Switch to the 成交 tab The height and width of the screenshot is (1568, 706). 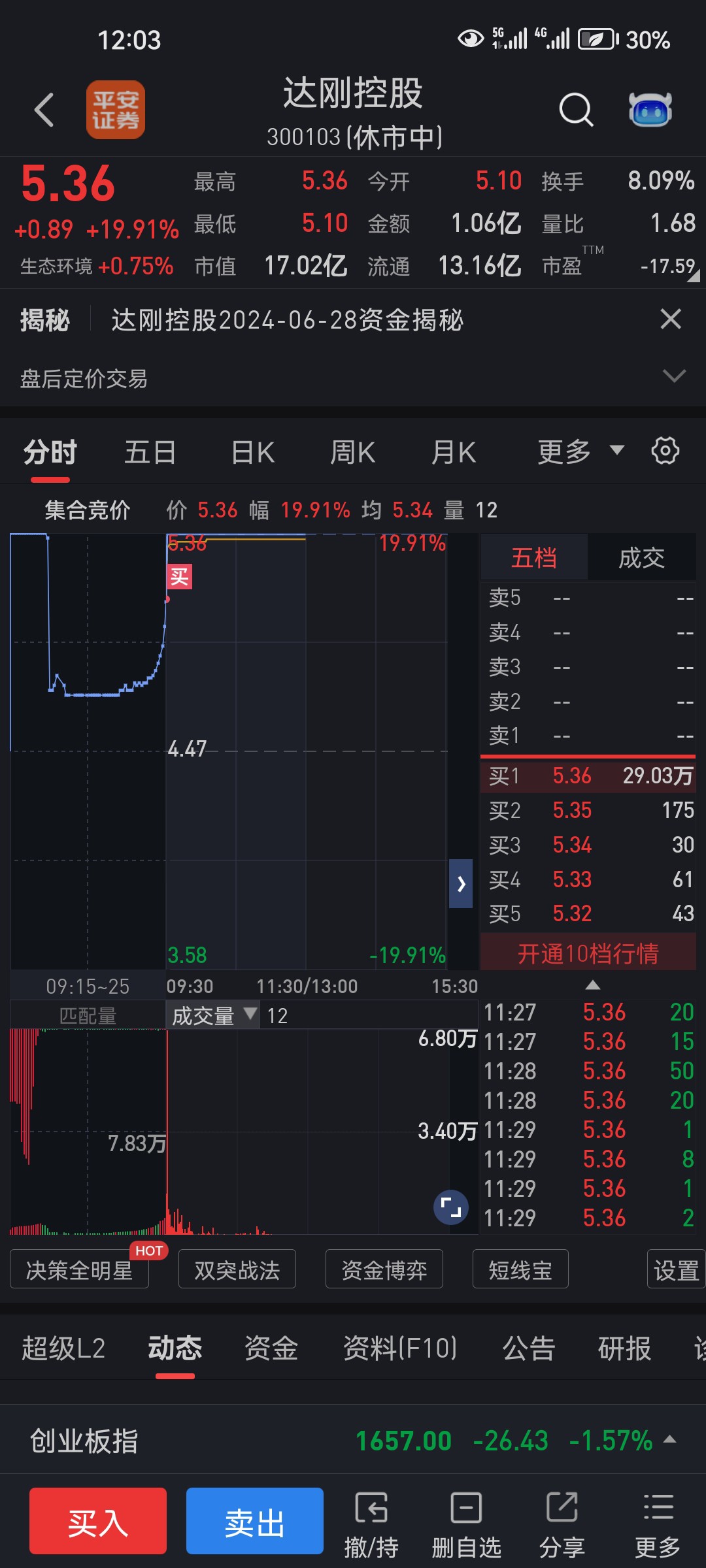(x=641, y=557)
